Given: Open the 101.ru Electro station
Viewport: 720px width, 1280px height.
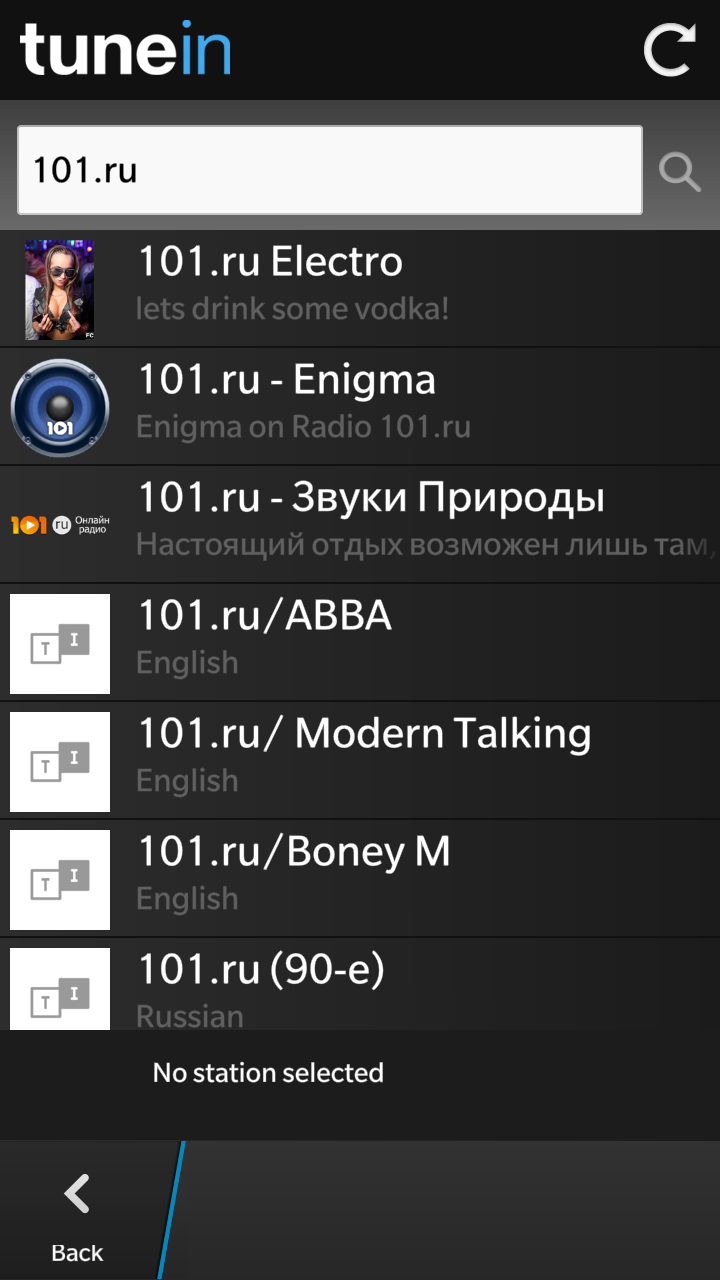Looking at the screenshot, I should click(x=360, y=289).
